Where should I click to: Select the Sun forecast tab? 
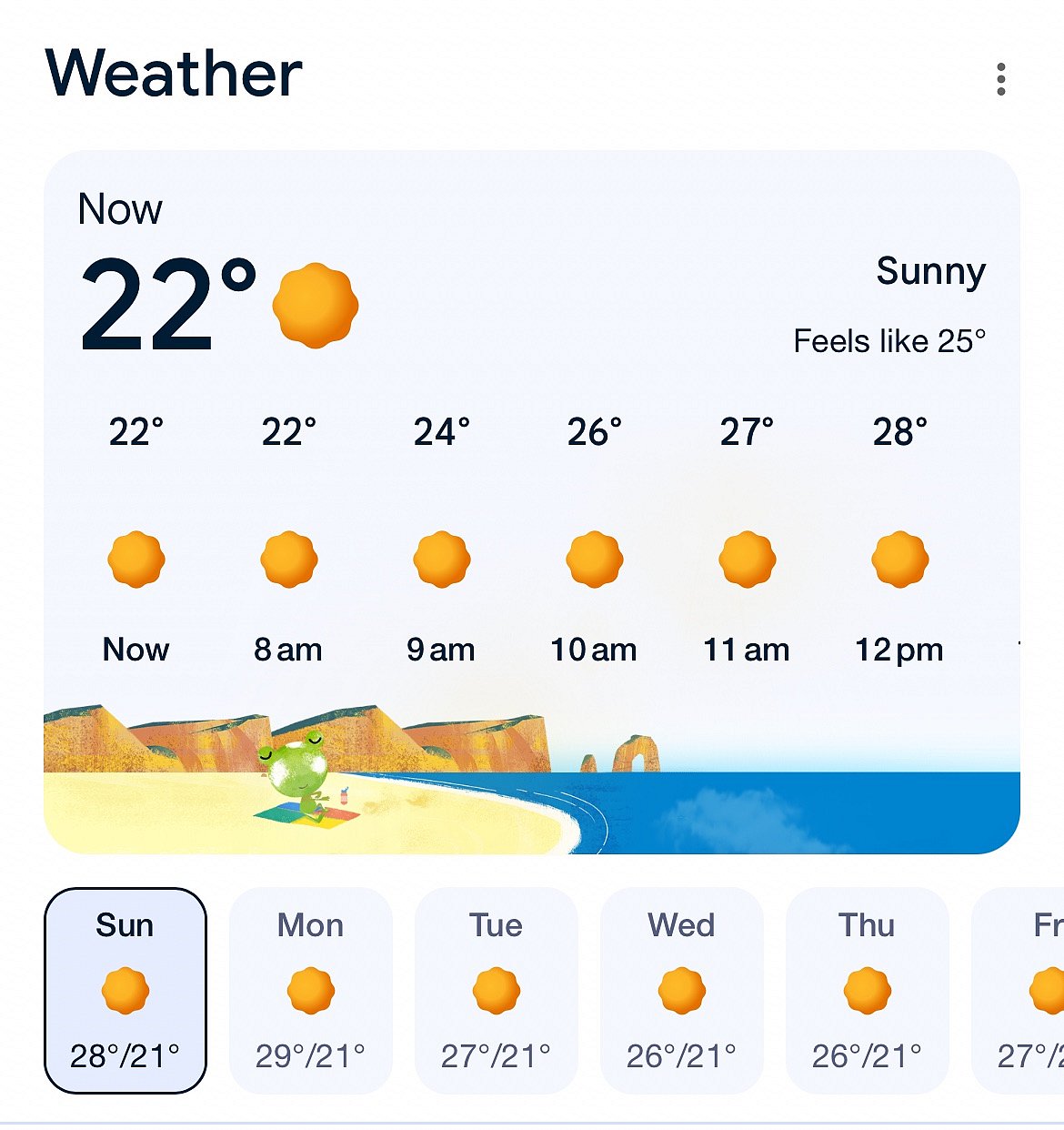tap(125, 990)
